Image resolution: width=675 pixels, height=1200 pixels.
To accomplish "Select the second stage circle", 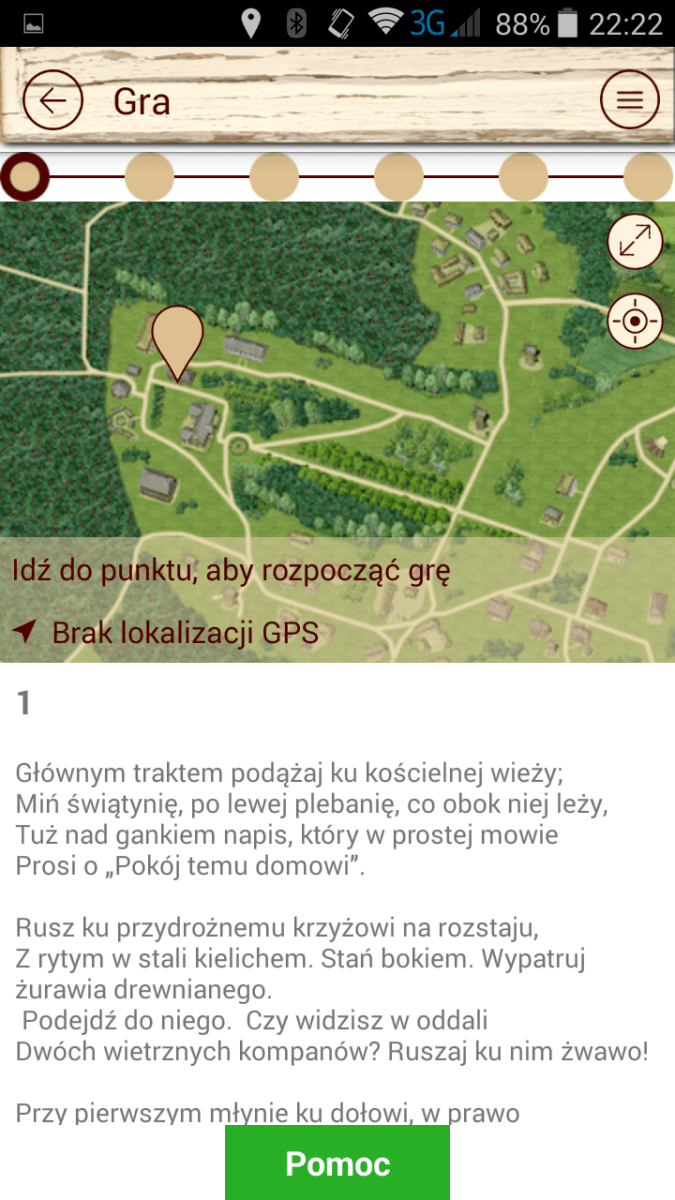I will click(150, 177).
